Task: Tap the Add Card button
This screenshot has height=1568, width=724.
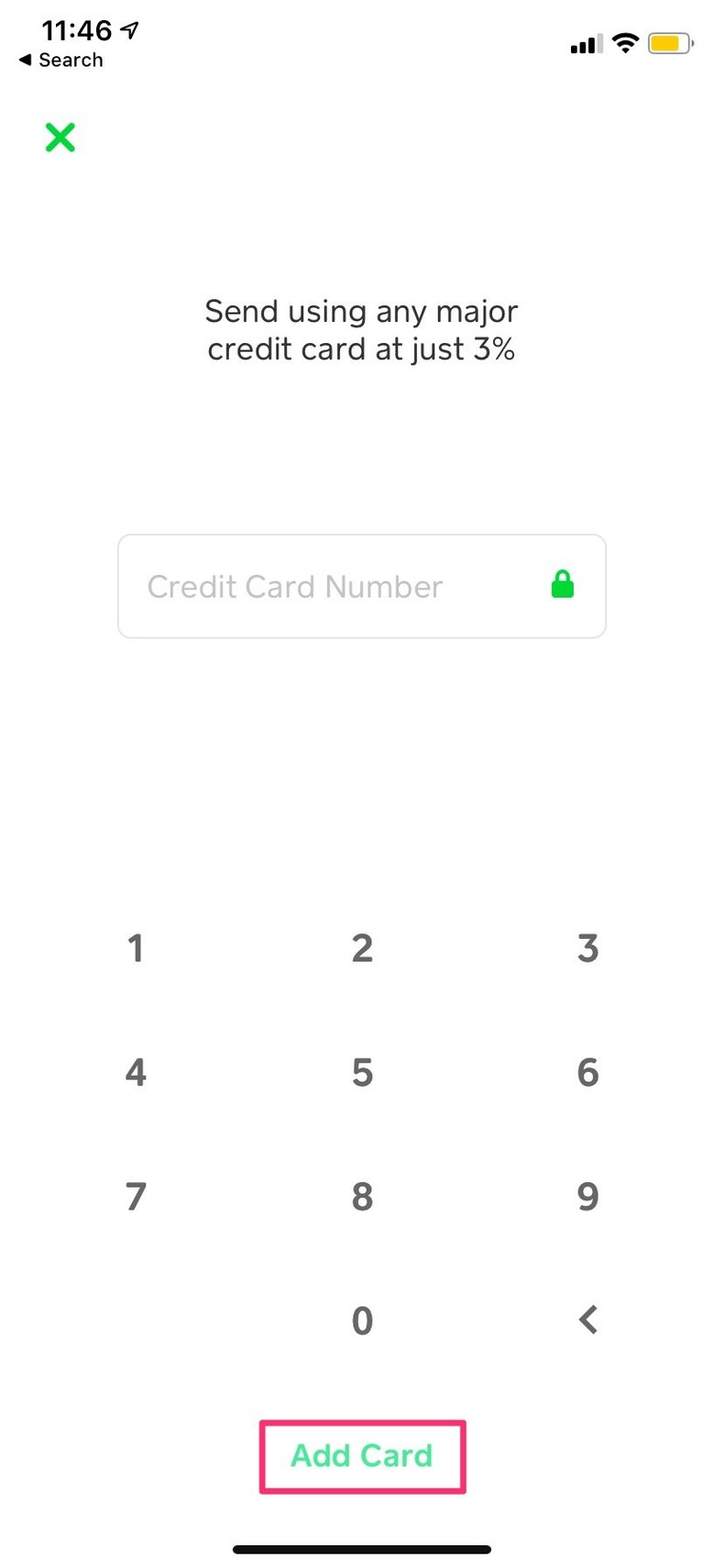Action: 362,1455
